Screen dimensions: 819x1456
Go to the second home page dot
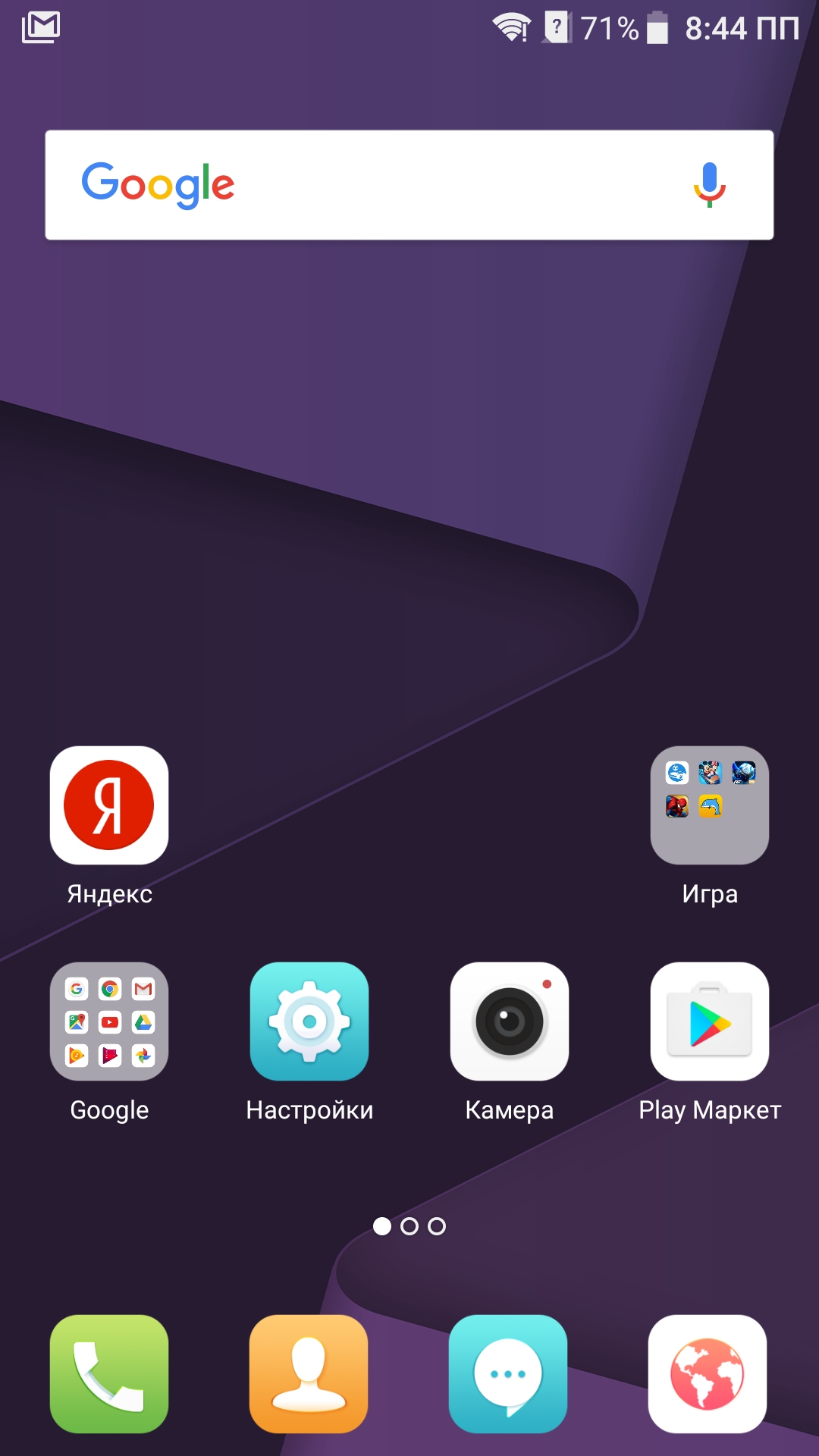click(409, 1226)
